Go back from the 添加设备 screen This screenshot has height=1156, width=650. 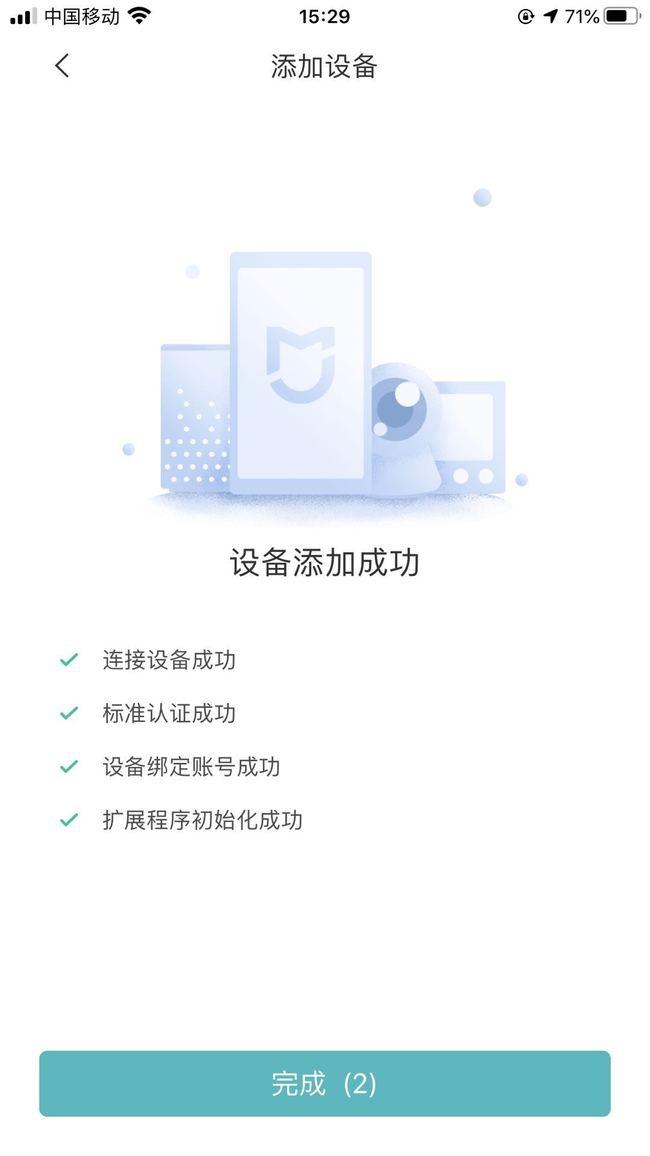tap(62, 66)
